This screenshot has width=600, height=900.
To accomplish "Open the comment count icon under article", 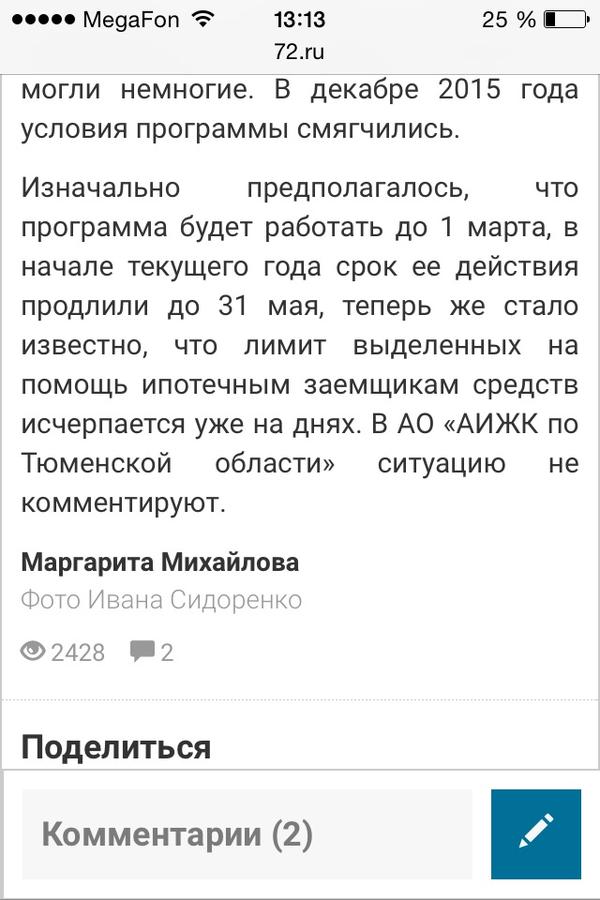I will point(151,652).
